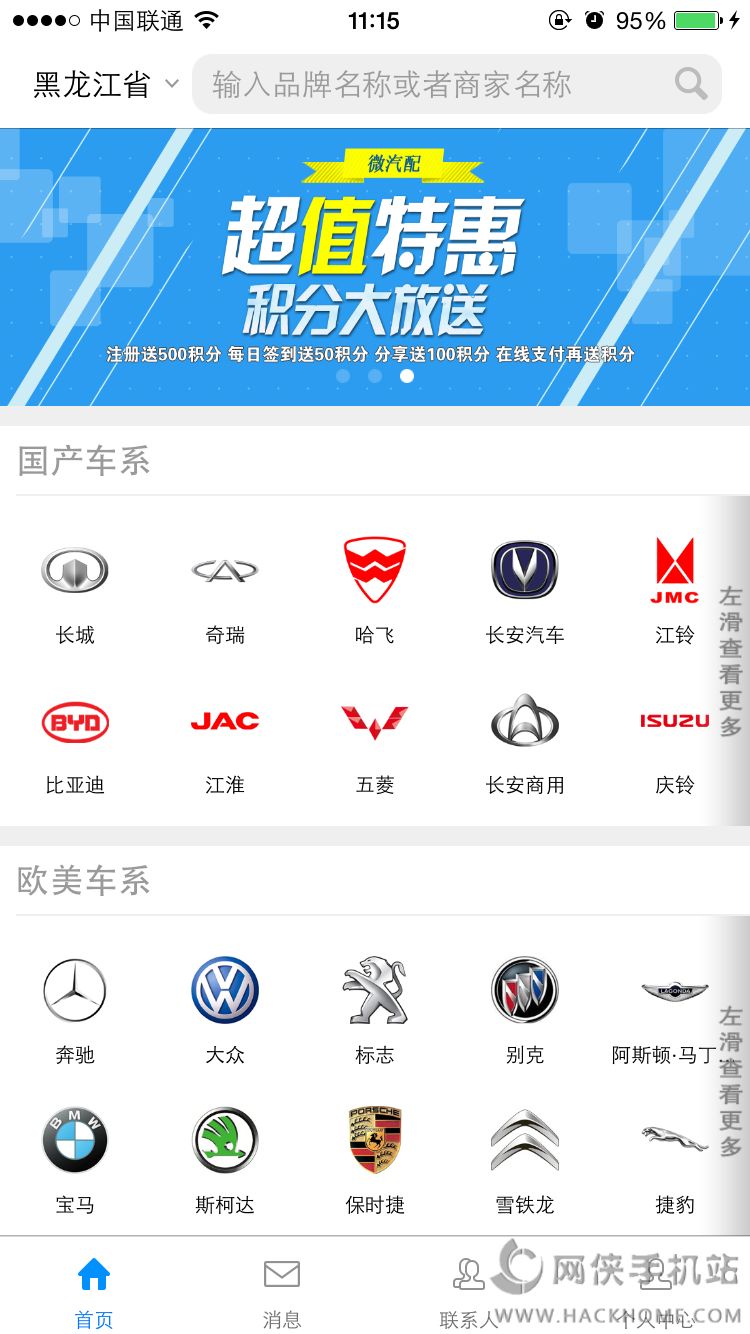Tap the magnifier search icon

(x=690, y=85)
